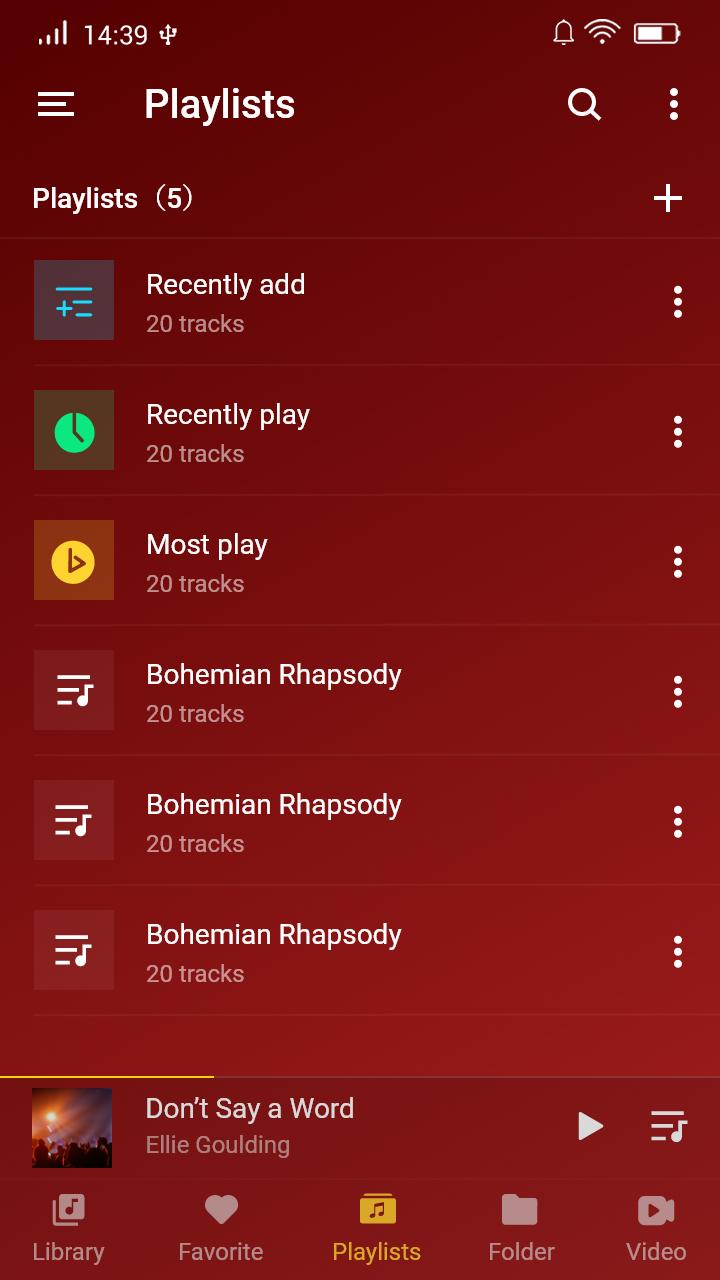720x1280 pixels.
Task: Open Don't Say a Word track title
Action: pos(250,1108)
